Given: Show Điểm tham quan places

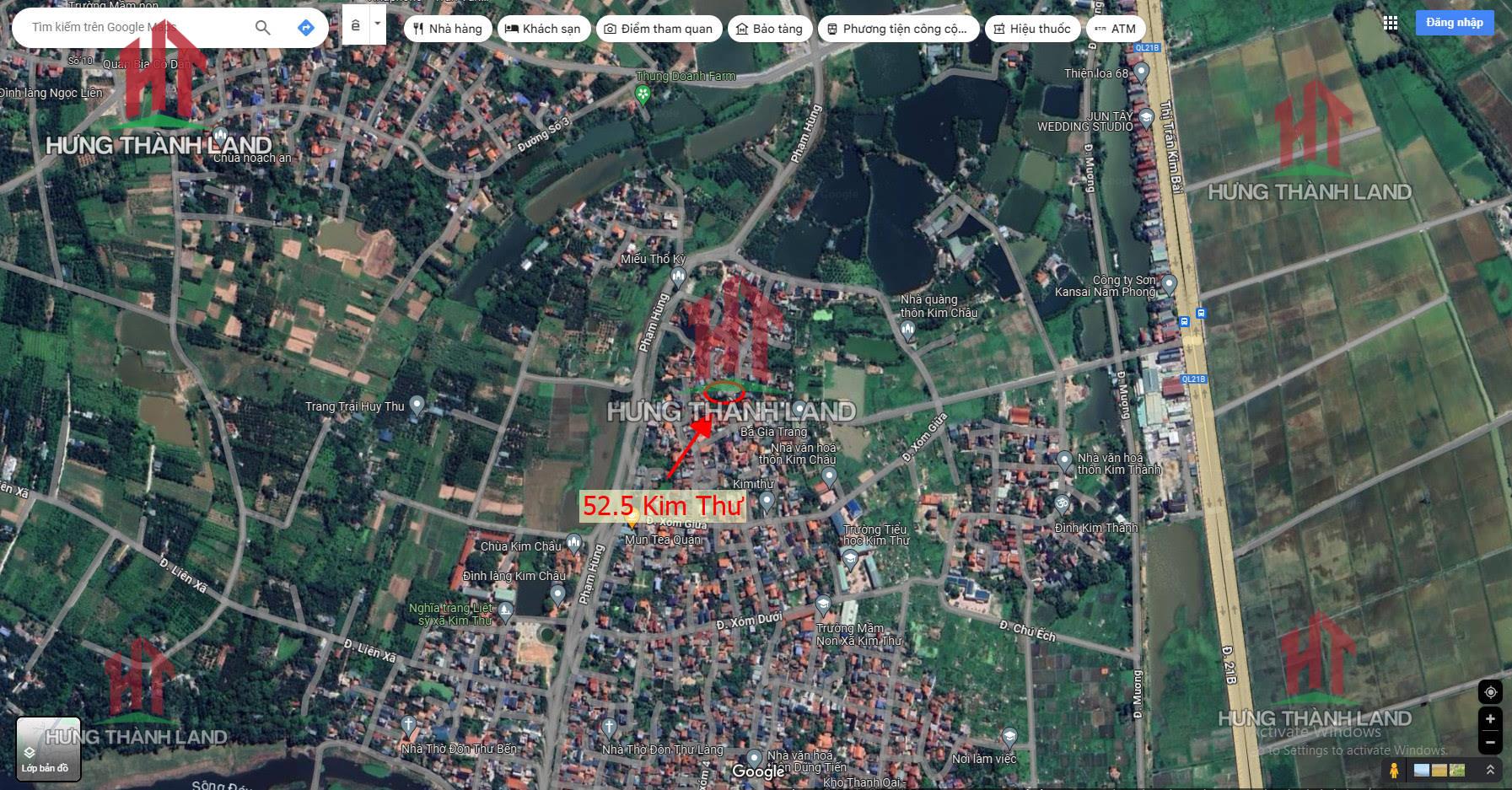Looking at the screenshot, I should [x=658, y=29].
